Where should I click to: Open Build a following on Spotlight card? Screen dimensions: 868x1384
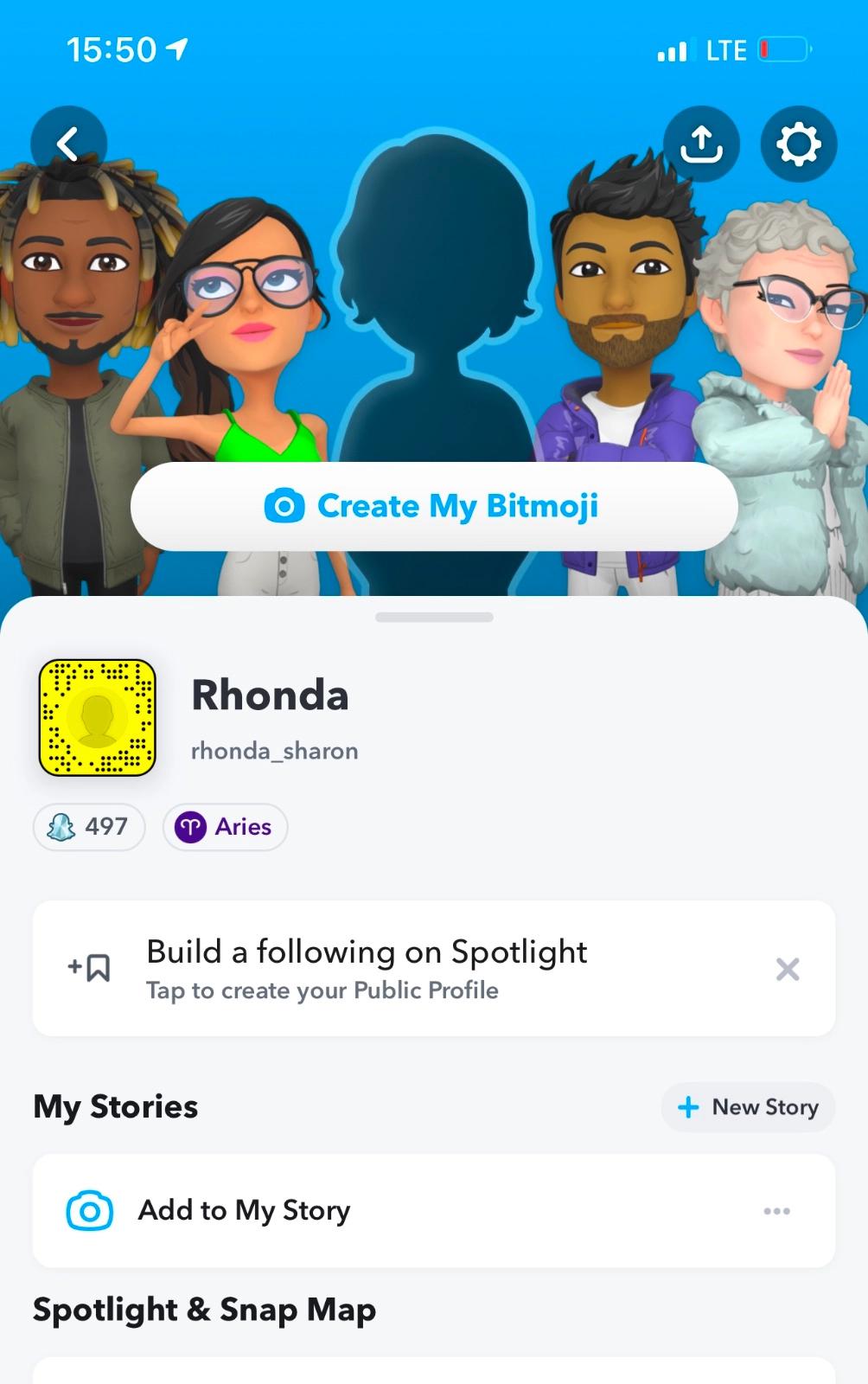367,968
